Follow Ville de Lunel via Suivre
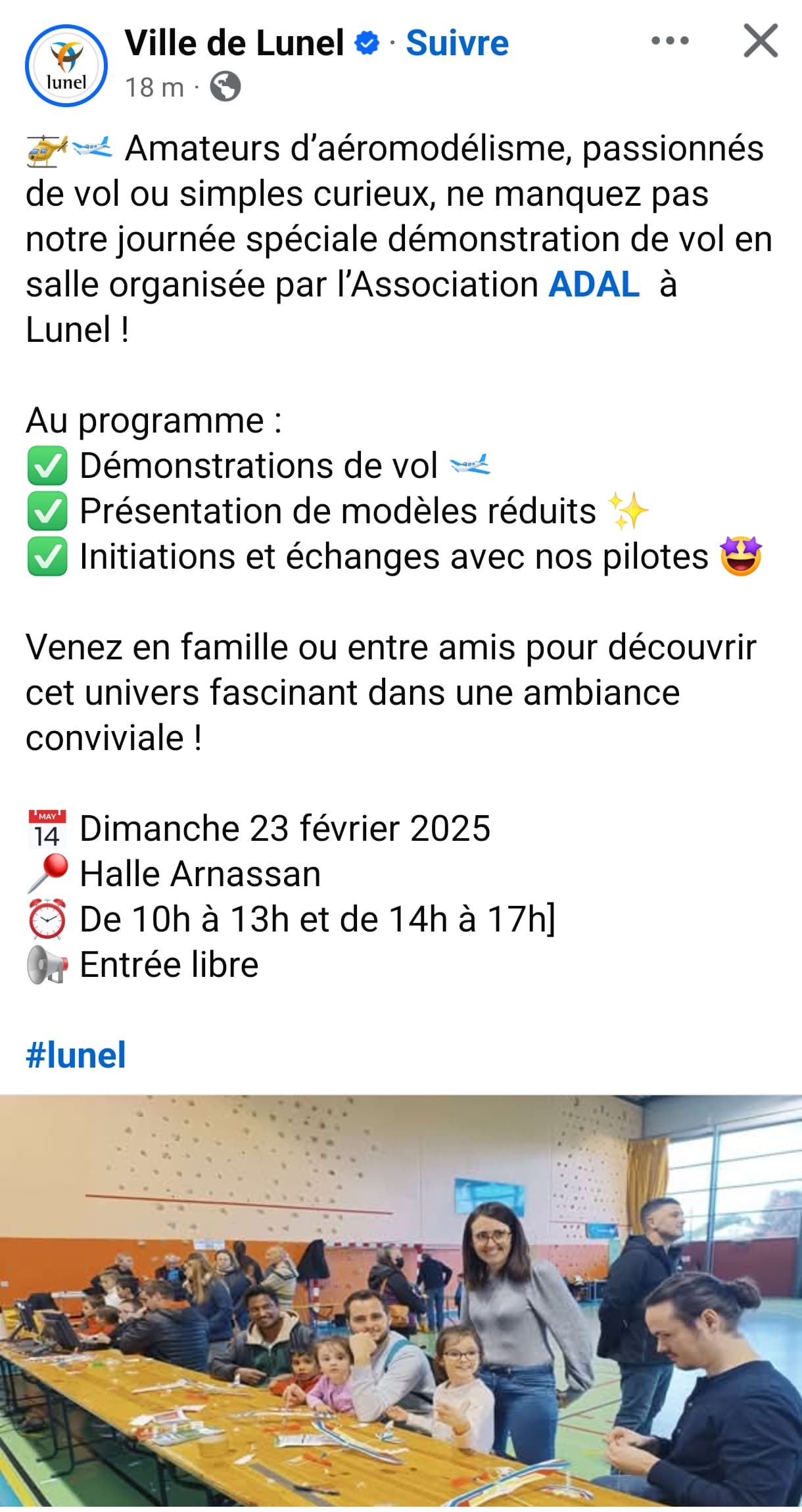 pyautogui.click(x=457, y=43)
